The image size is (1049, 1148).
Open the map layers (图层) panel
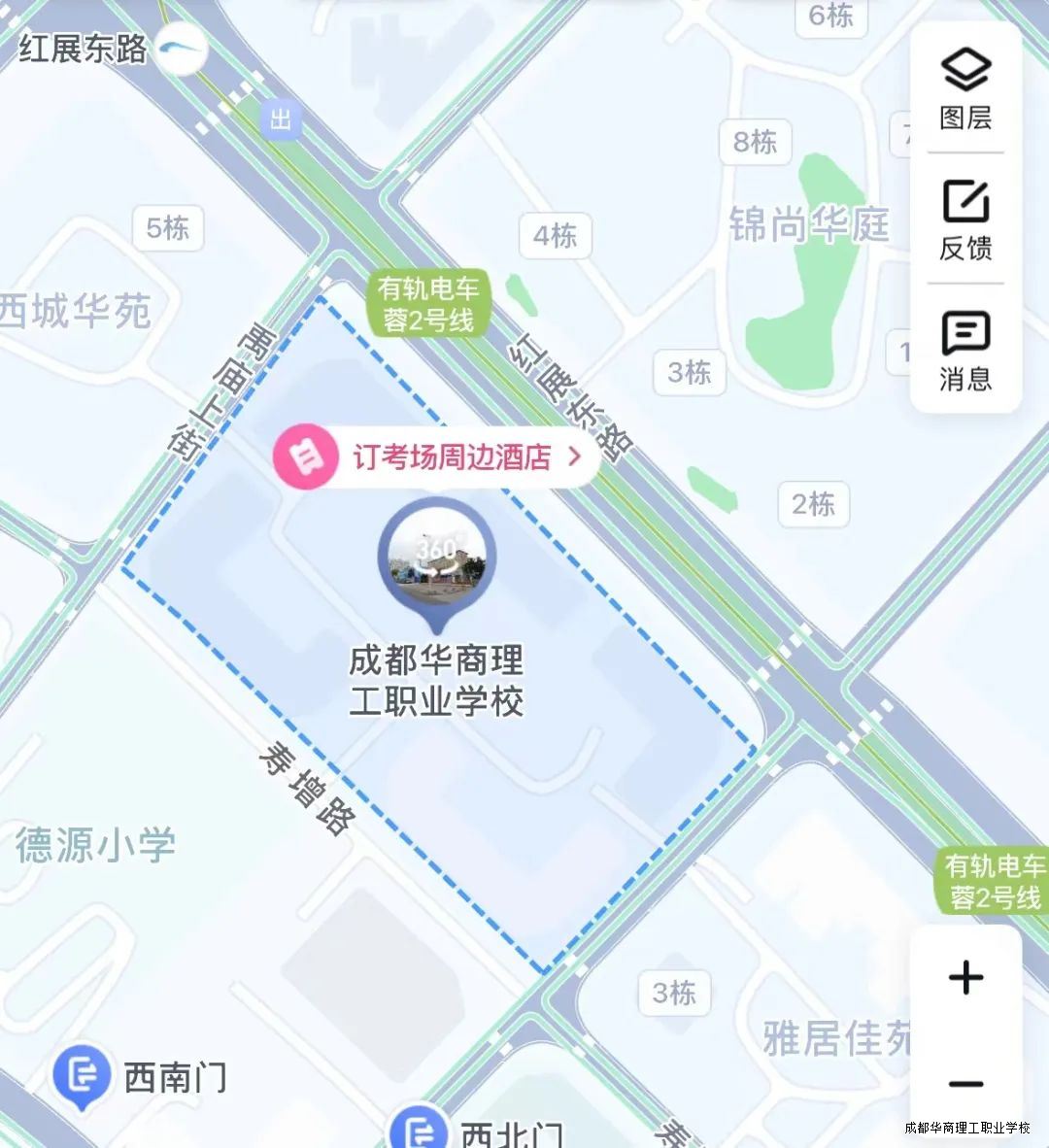tap(965, 89)
